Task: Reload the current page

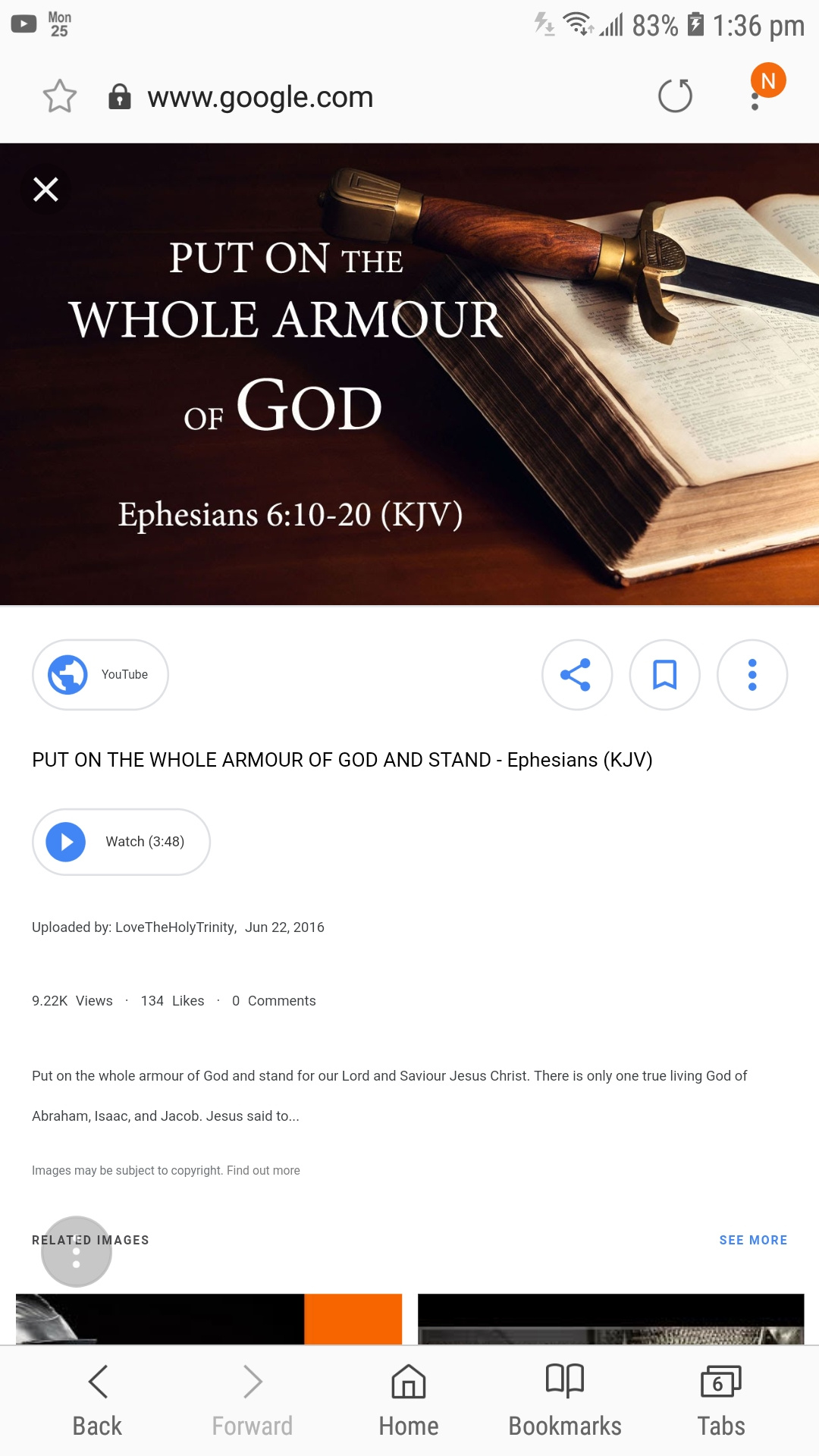Action: [x=675, y=96]
